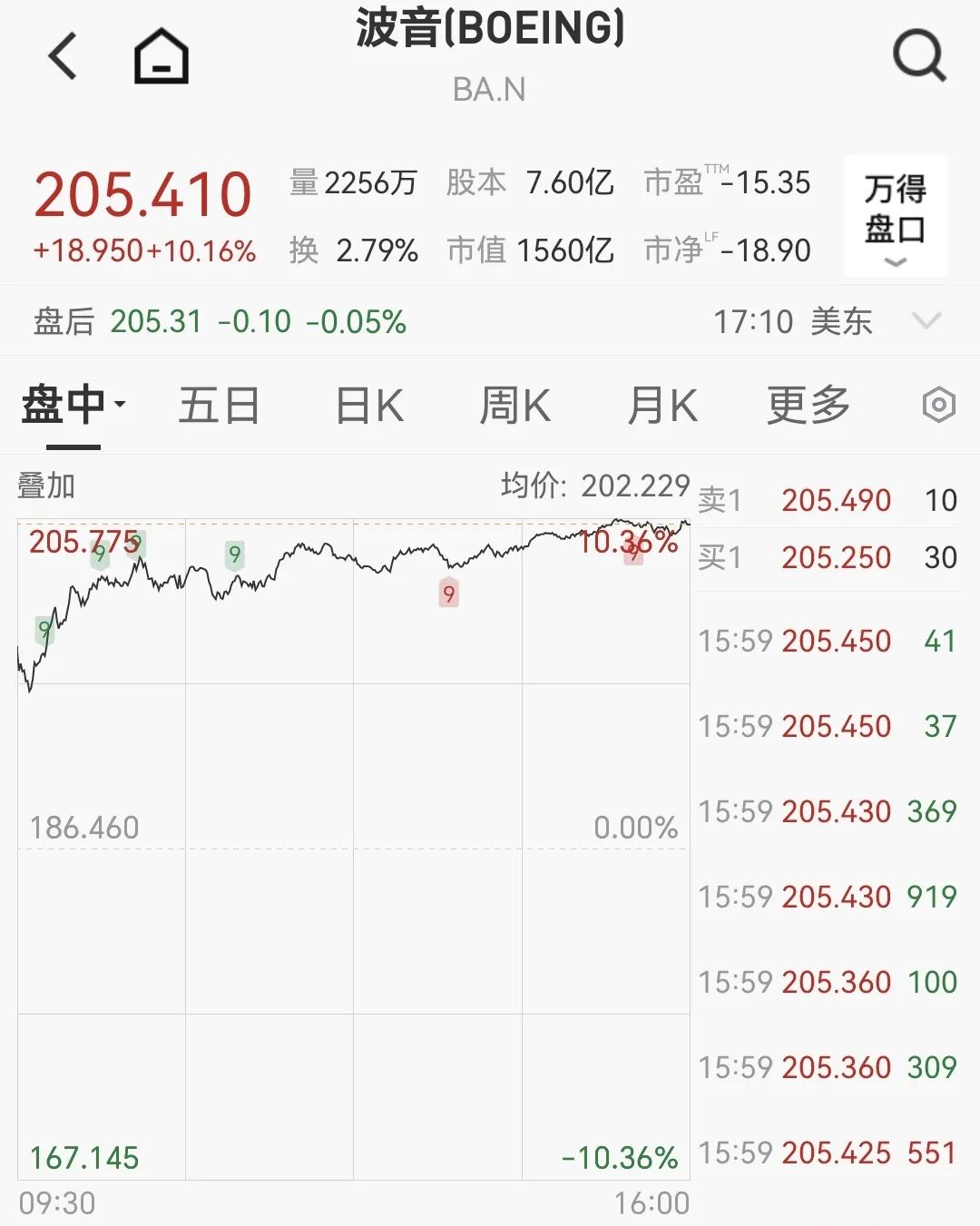This screenshot has height=1226, width=980.
Task: Open the 更多 chart options
Action: (808, 405)
